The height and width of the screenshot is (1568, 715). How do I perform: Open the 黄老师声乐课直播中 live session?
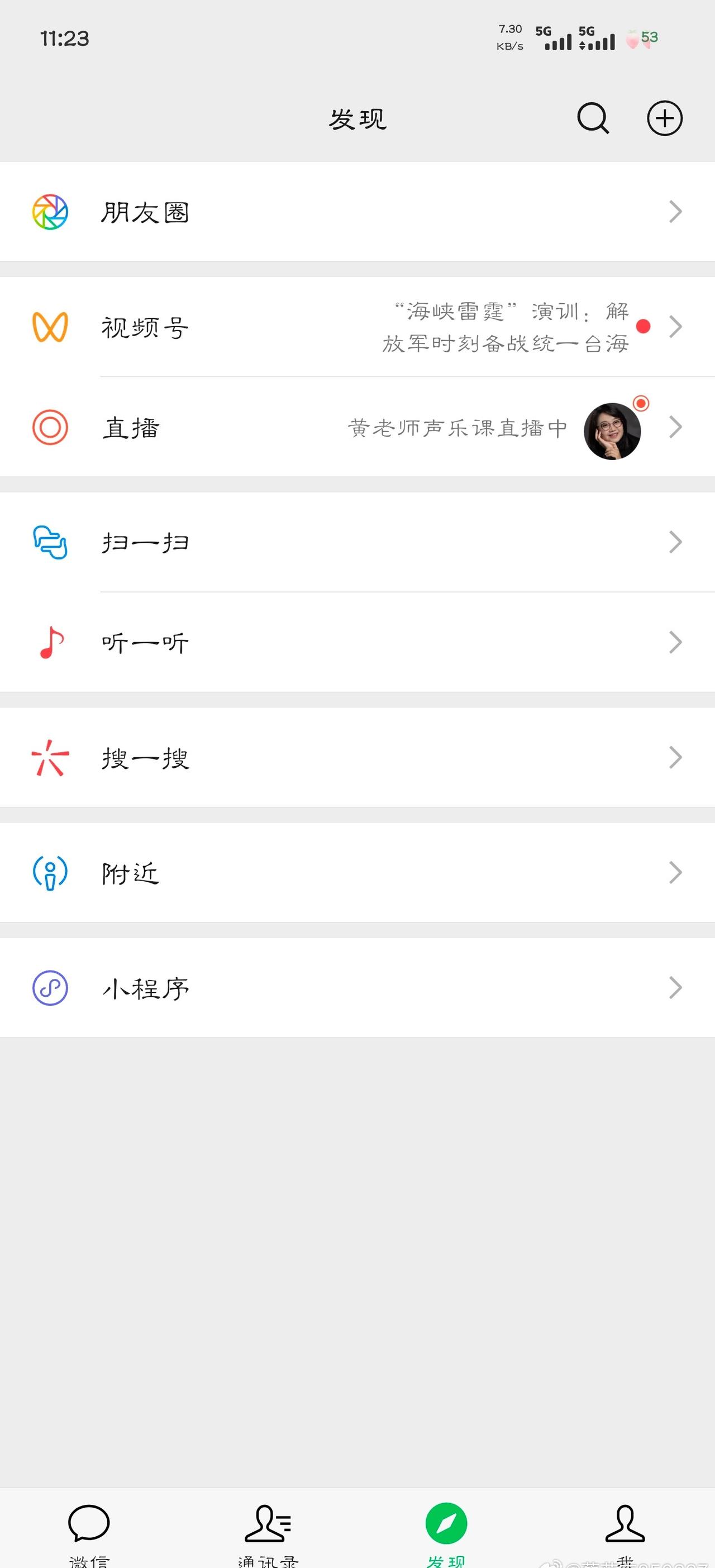(460, 427)
